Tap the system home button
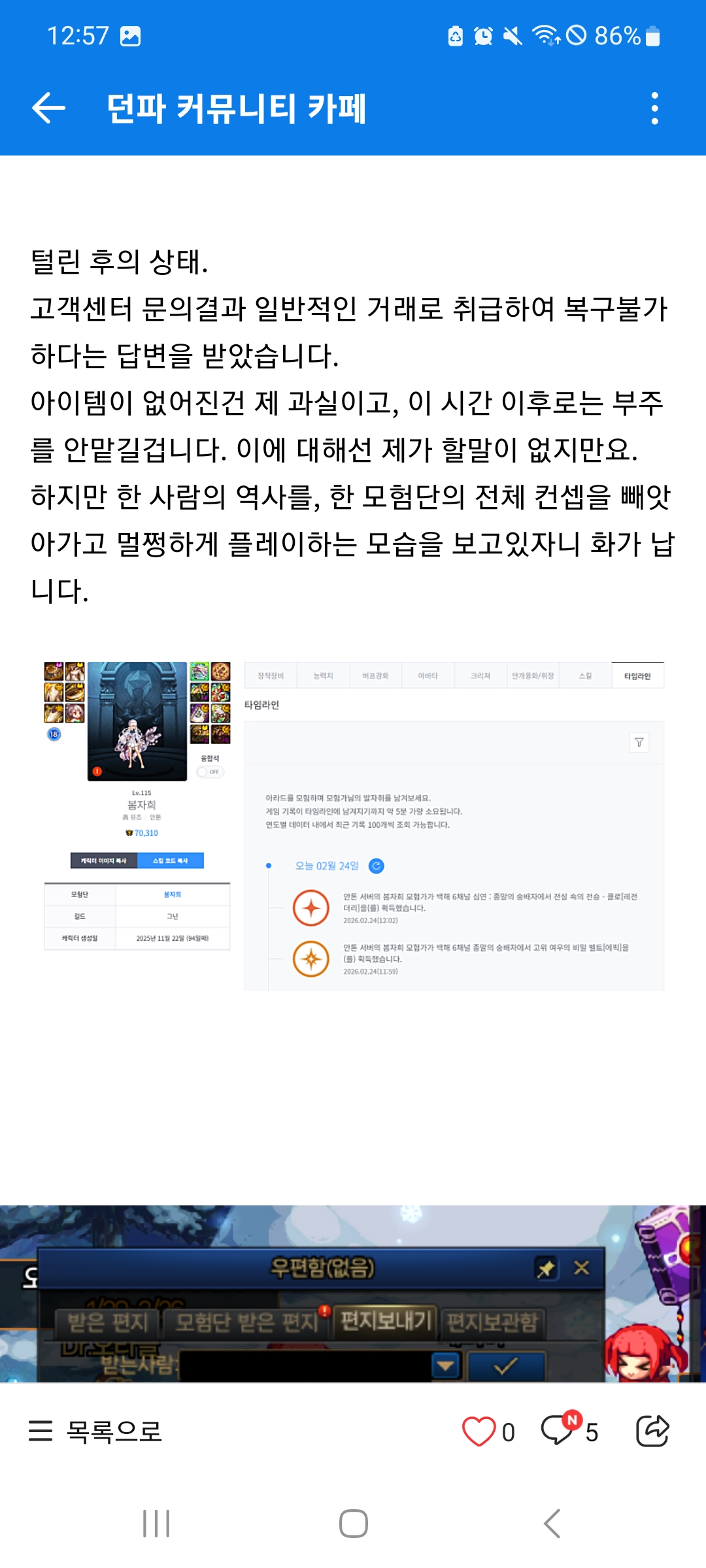 (x=353, y=1524)
